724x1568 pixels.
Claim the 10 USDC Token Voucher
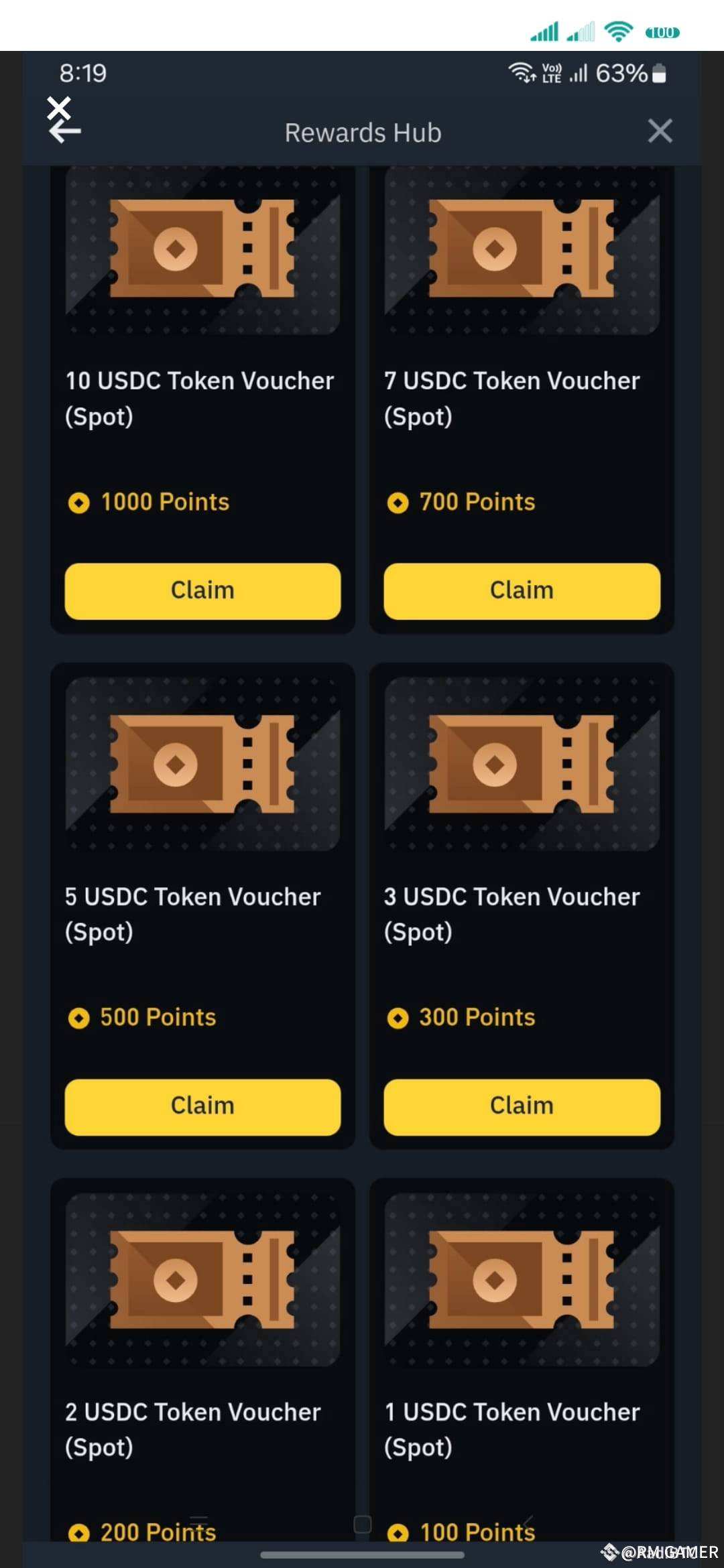pyautogui.click(x=202, y=590)
